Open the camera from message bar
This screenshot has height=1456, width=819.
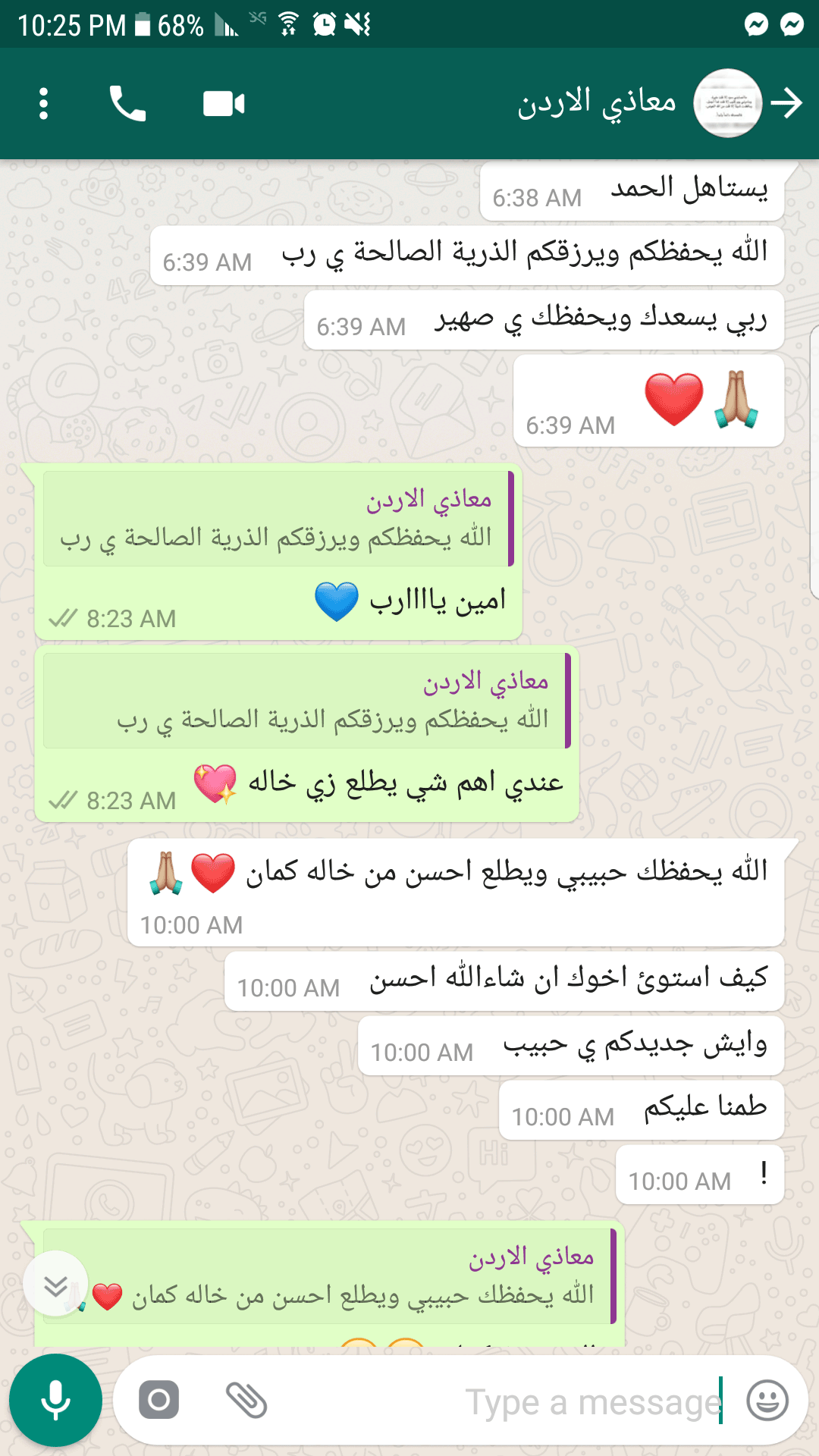159,1400
